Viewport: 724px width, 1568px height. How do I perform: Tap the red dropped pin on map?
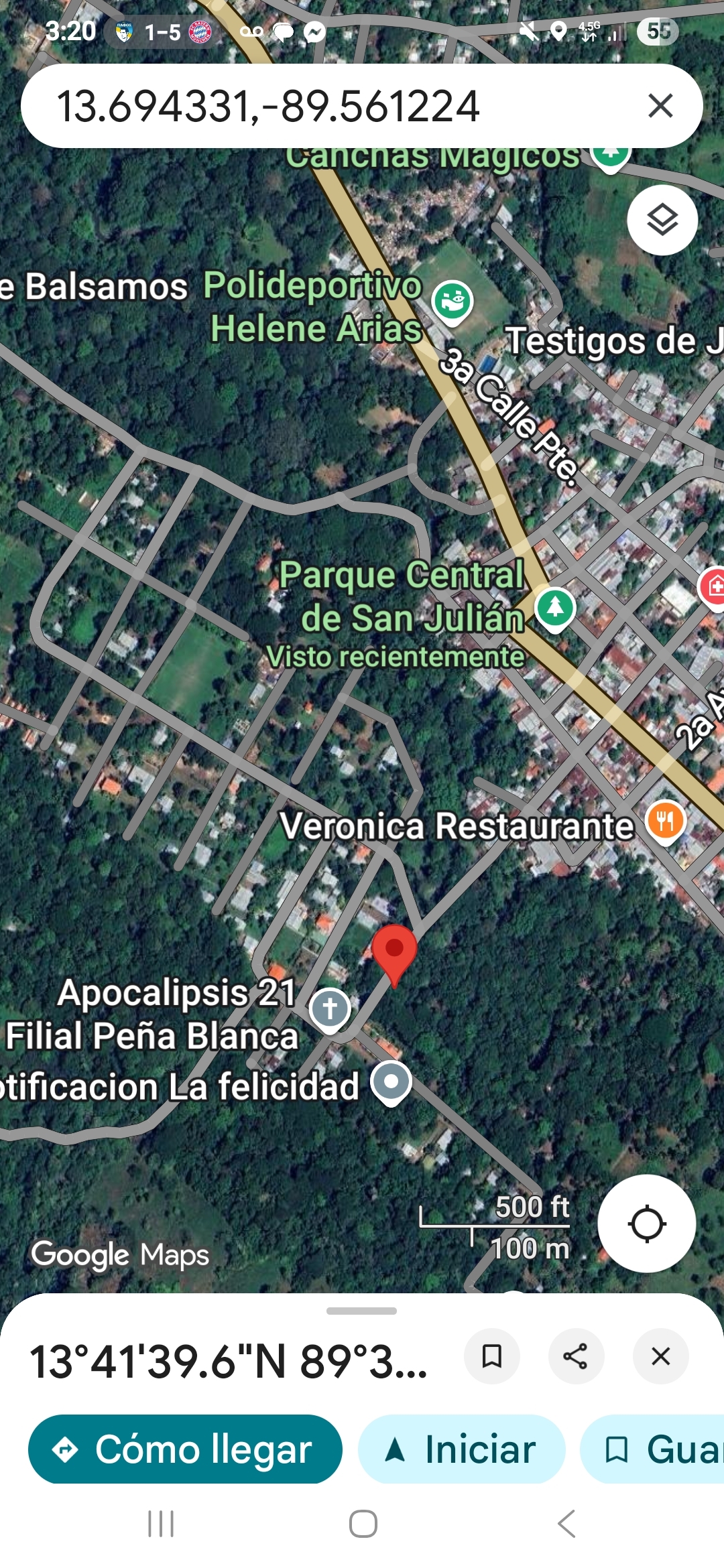(394, 952)
